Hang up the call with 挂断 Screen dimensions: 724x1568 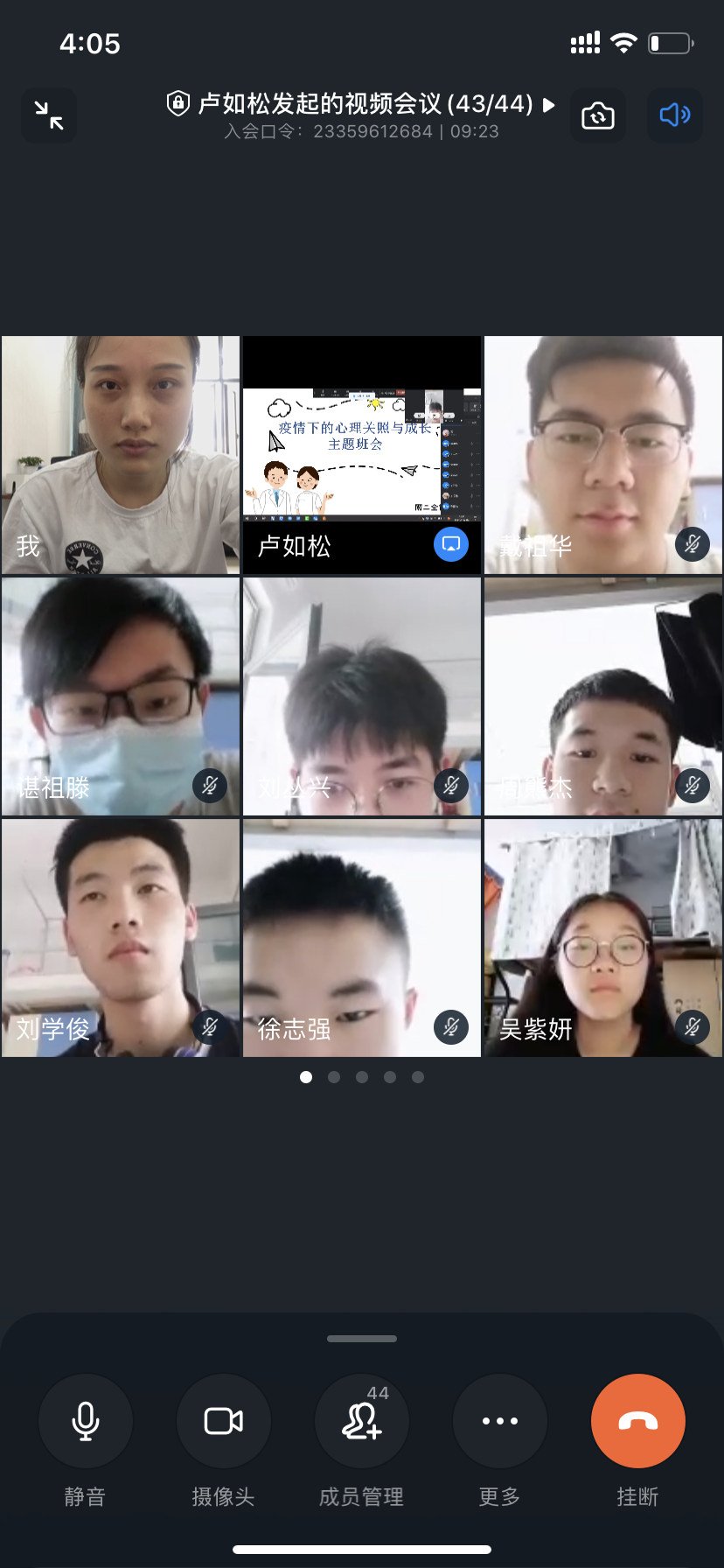(638, 1421)
